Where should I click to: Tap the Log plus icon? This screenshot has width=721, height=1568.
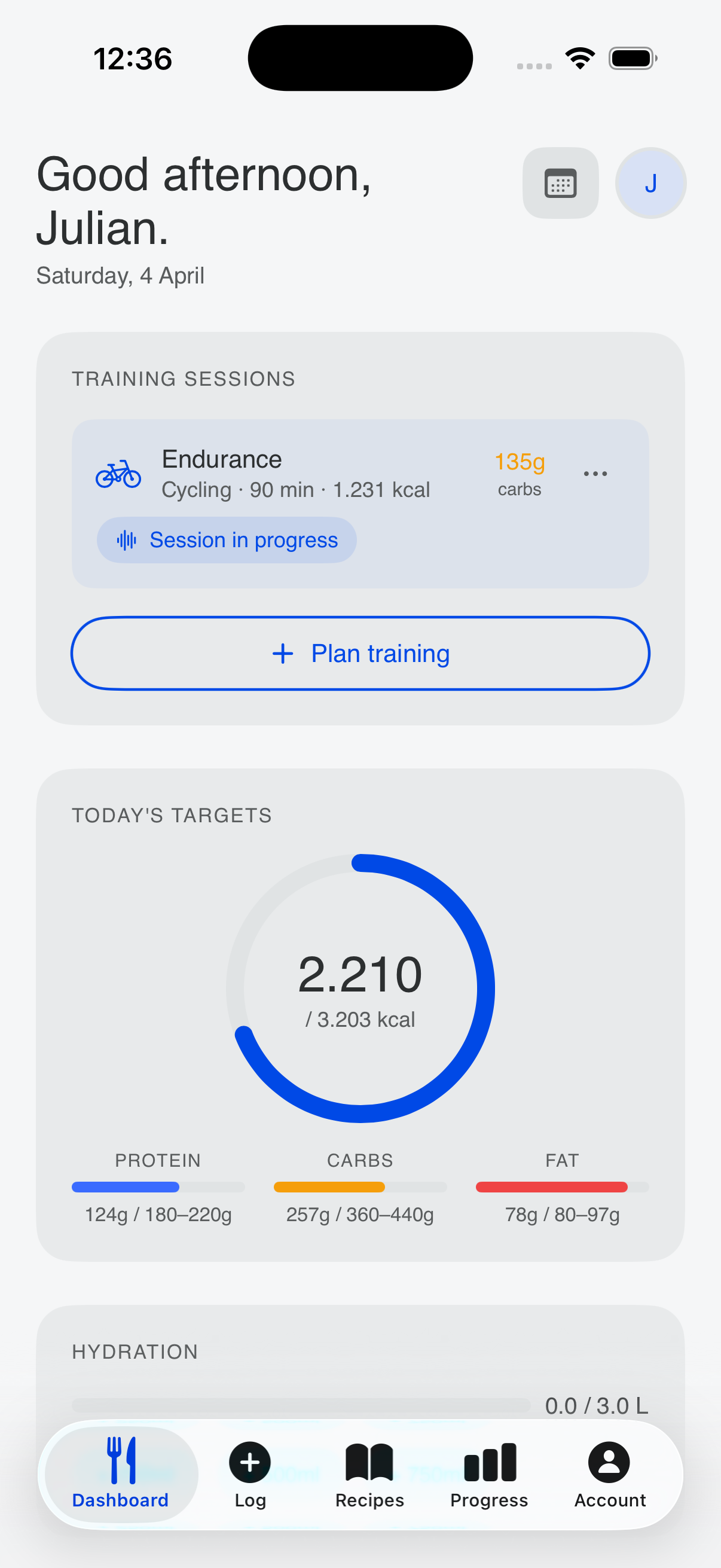point(249,1461)
